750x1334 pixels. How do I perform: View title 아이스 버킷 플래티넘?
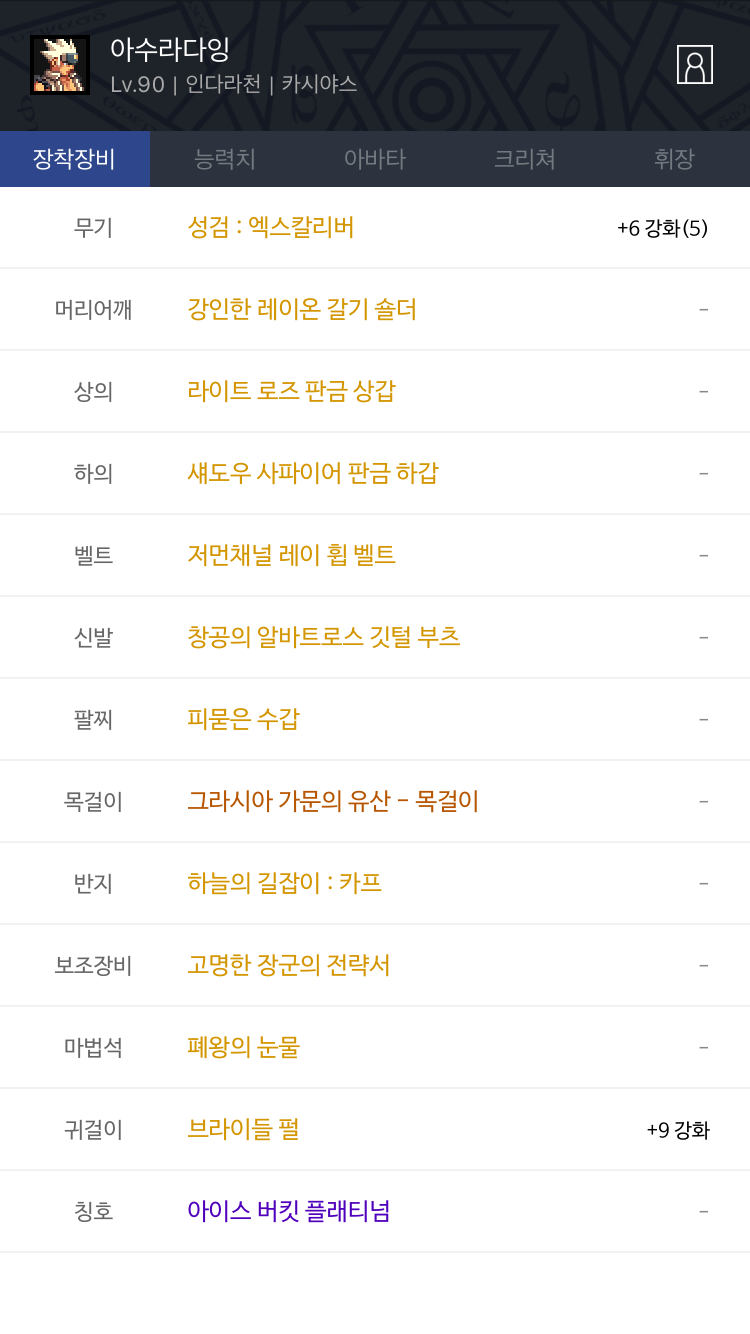[289, 1211]
